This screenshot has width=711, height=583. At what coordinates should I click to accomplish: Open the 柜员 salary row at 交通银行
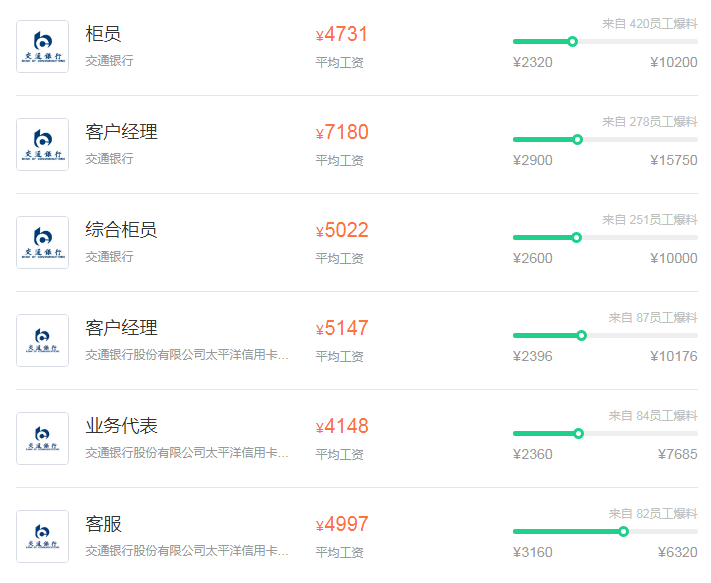pos(104,35)
